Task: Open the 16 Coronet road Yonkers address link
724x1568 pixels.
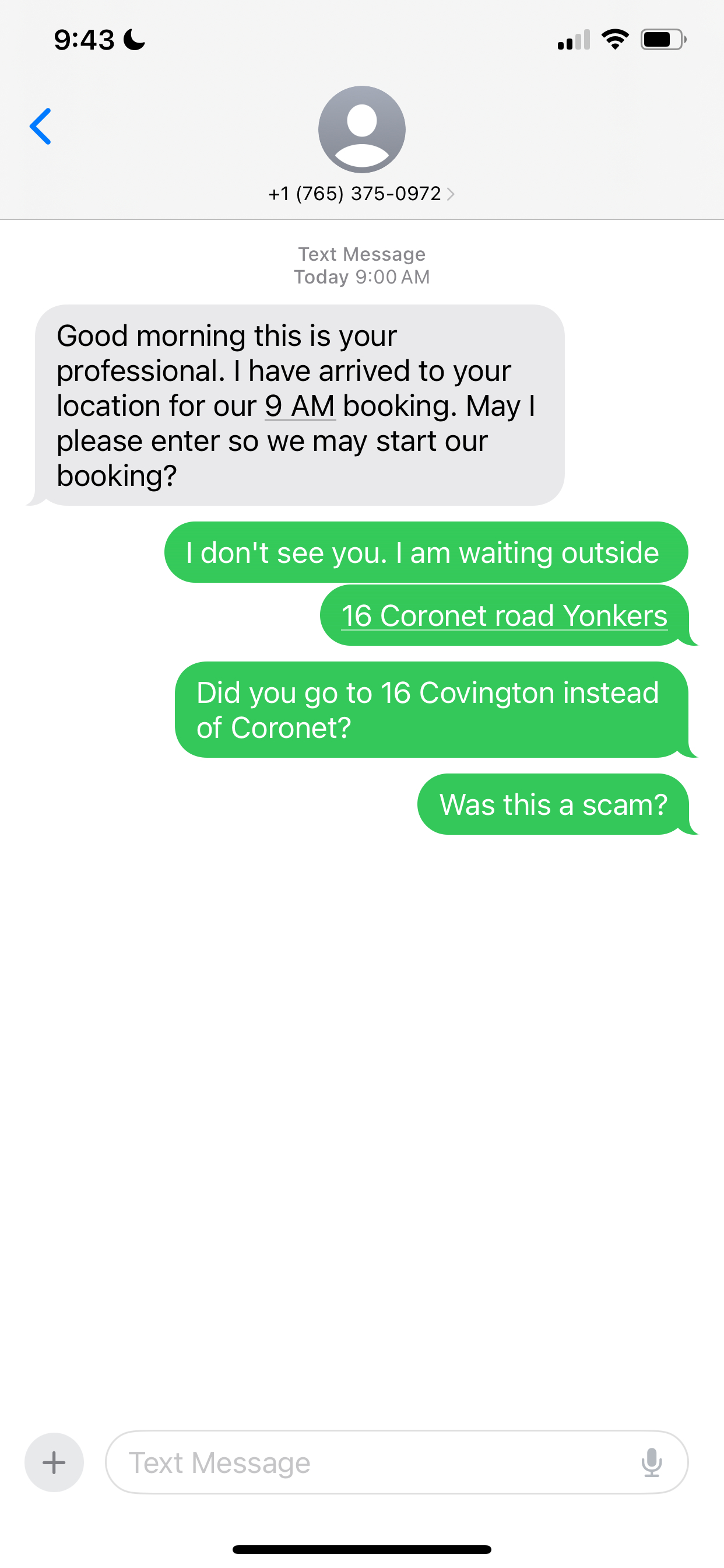Action: click(504, 615)
